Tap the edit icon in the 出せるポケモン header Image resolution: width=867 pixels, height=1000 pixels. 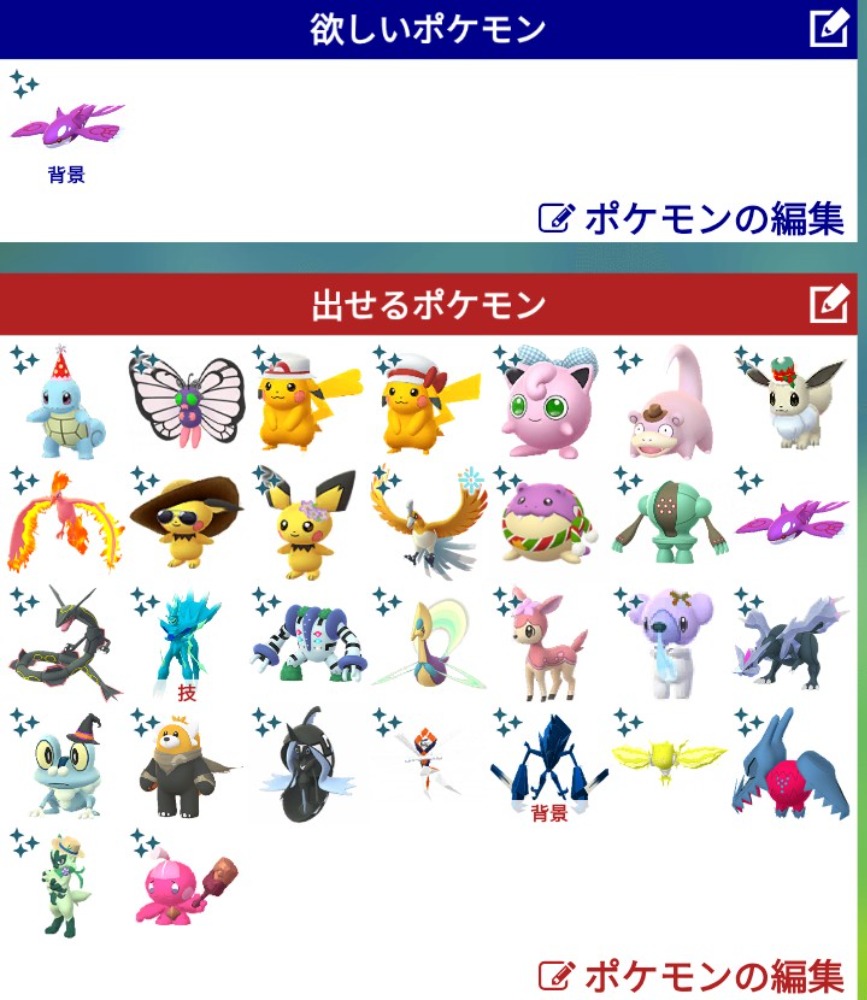pyautogui.click(x=828, y=304)
